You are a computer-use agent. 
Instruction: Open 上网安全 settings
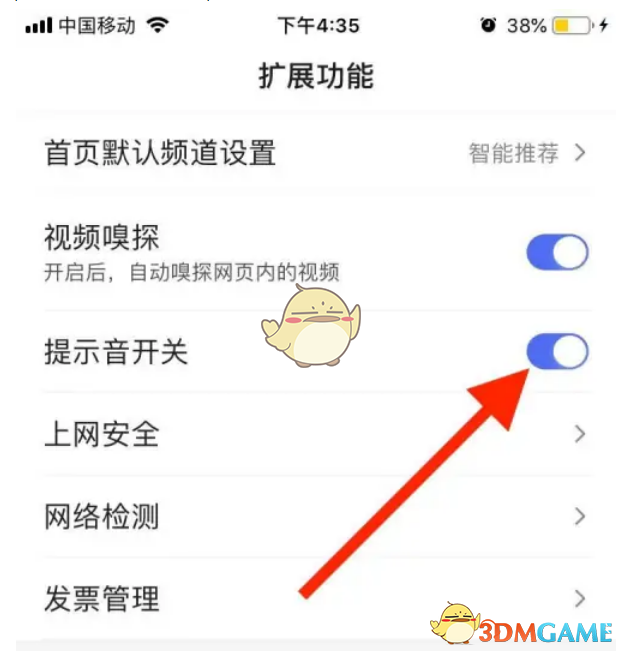click(x=310, y=435)
